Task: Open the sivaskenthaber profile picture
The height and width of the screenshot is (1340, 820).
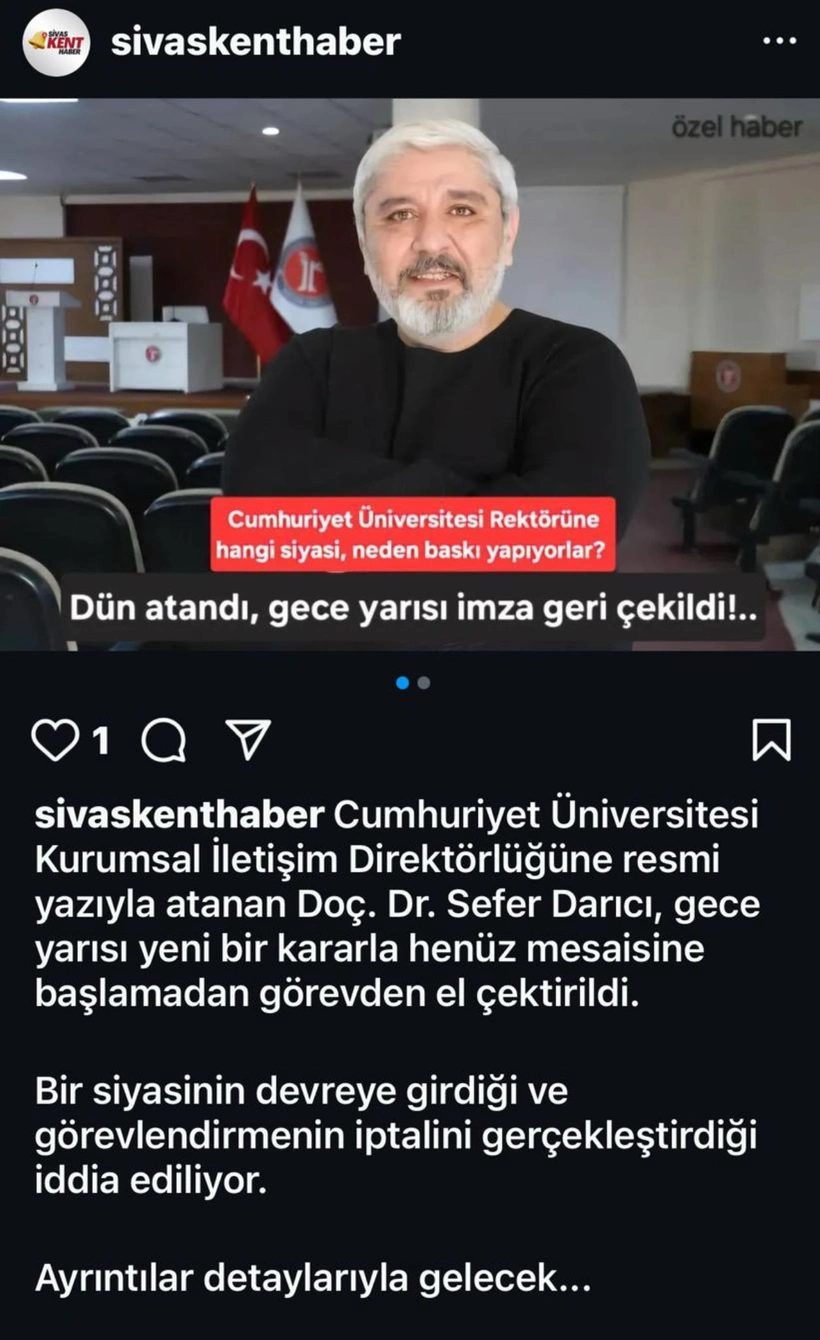Action: pos(56,43)
